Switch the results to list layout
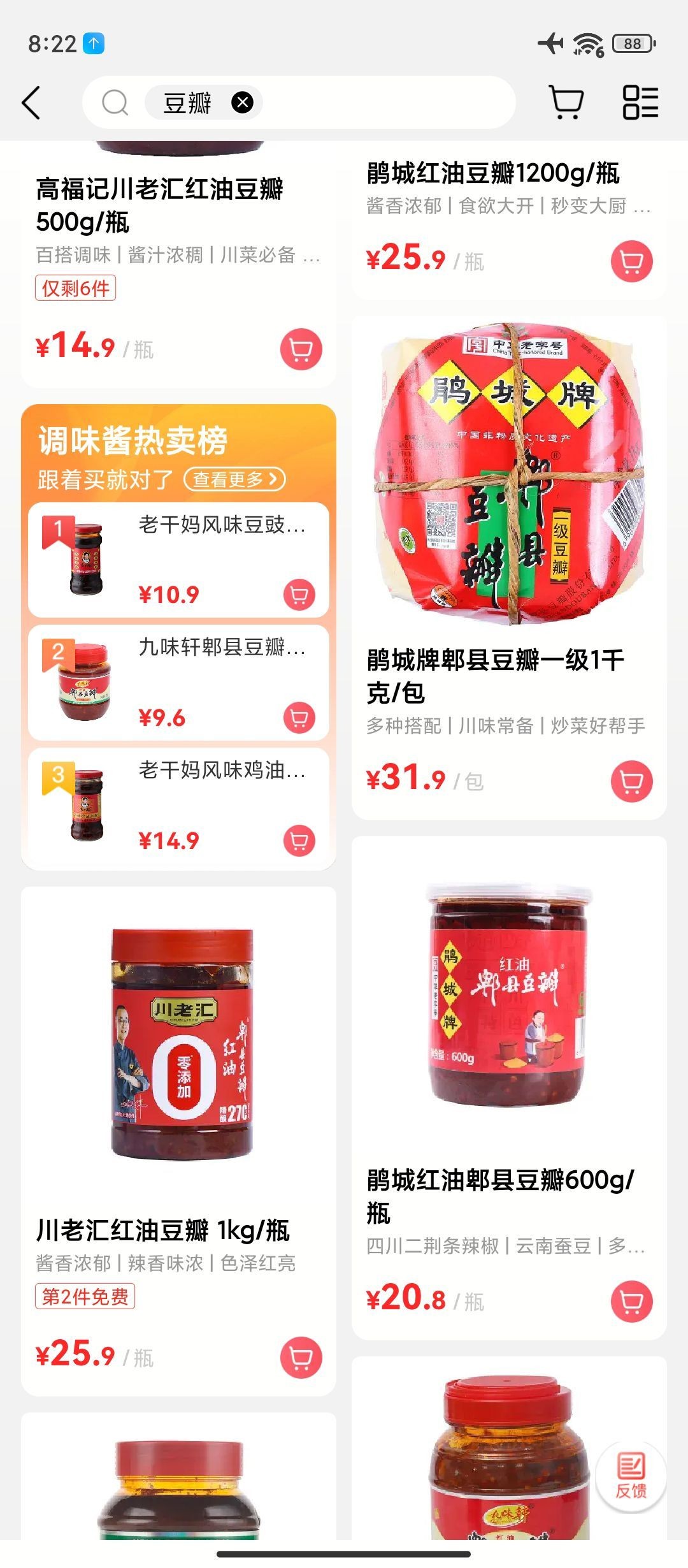Image resolution: width=688 pixels, height=1568 pixels. coord(640,103)
